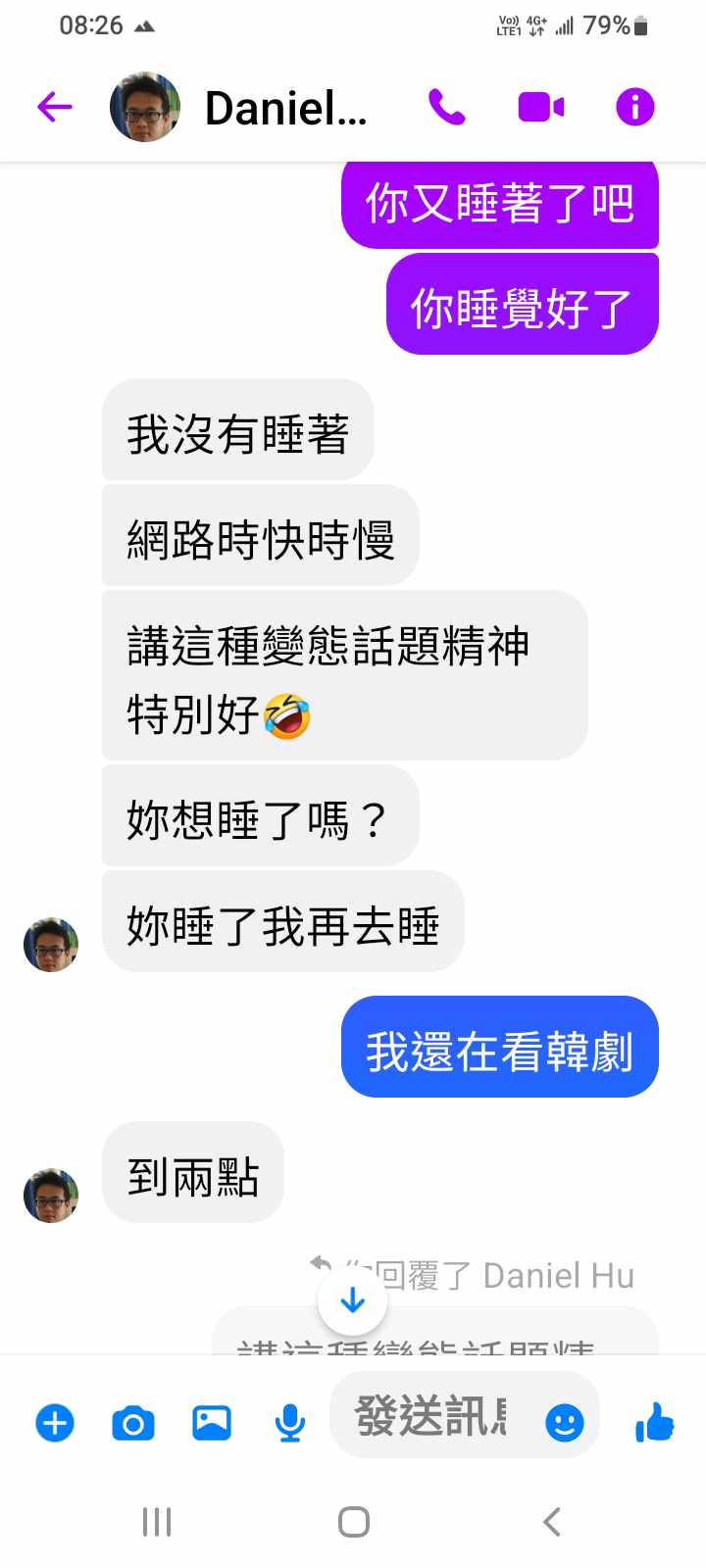Record a voice message with microphone
This screenshot has height=1568, width=706.
pos(289,1422)
